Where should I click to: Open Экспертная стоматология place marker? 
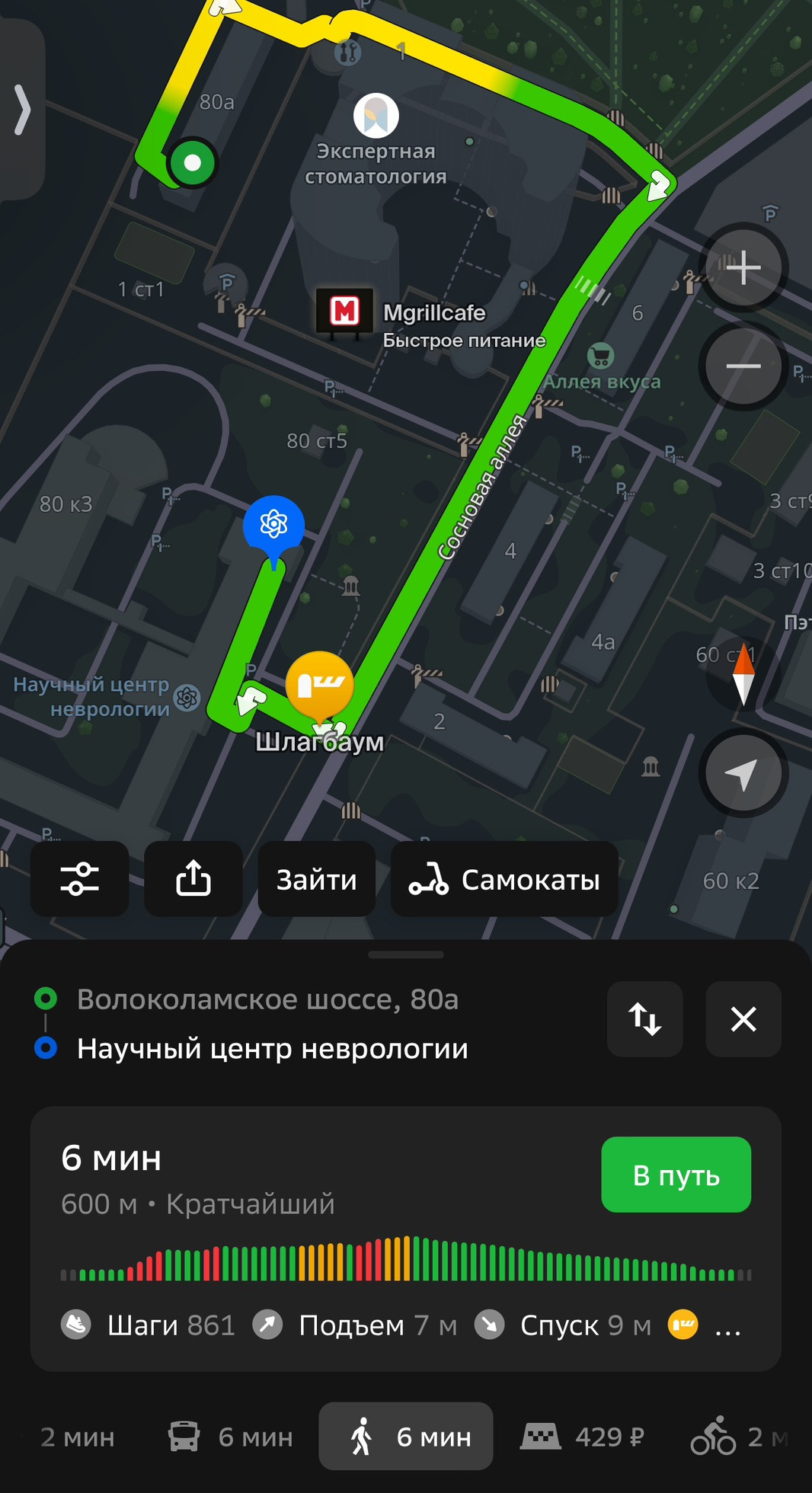click(376, 116)
